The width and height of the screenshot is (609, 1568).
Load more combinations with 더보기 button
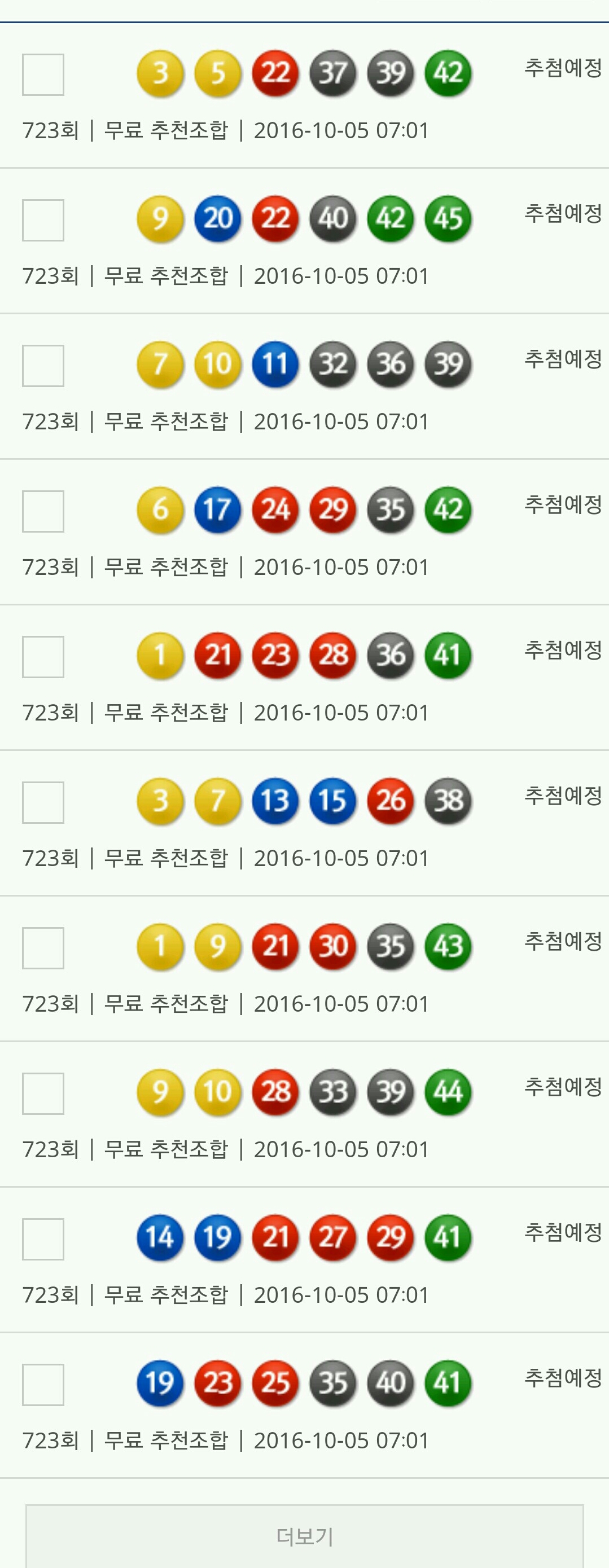(x=305, y=1535)
